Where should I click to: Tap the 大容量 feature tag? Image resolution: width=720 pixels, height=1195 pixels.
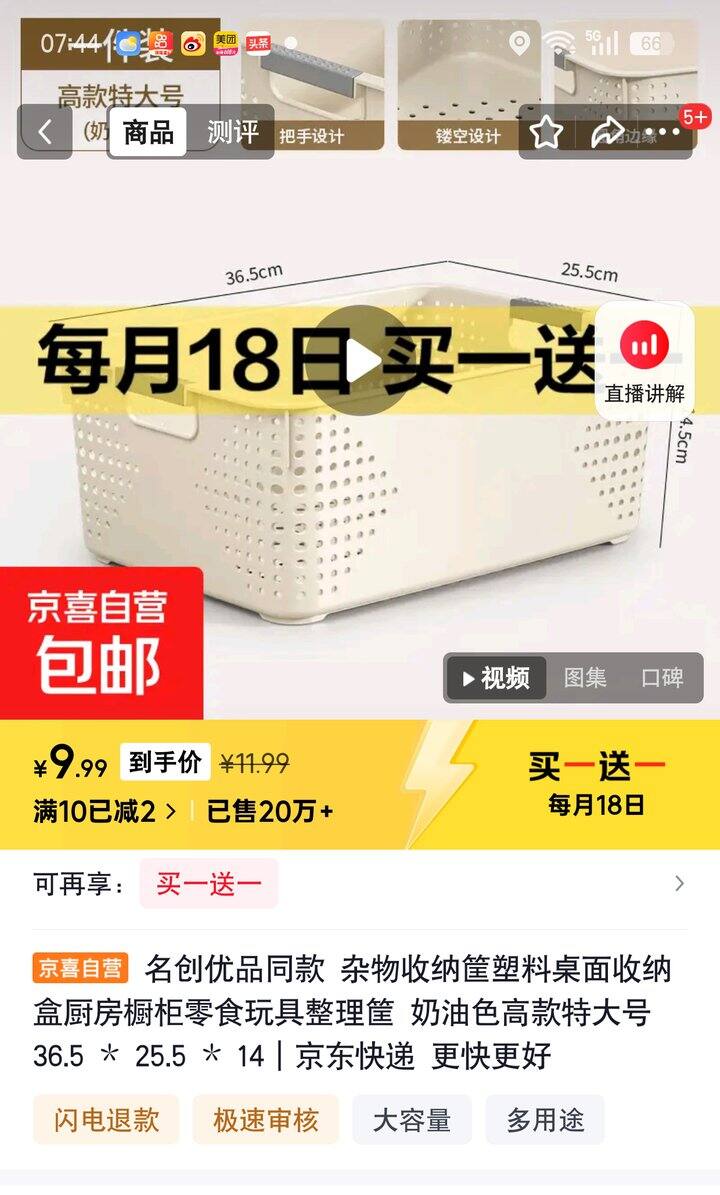[x=411, y=1120]
